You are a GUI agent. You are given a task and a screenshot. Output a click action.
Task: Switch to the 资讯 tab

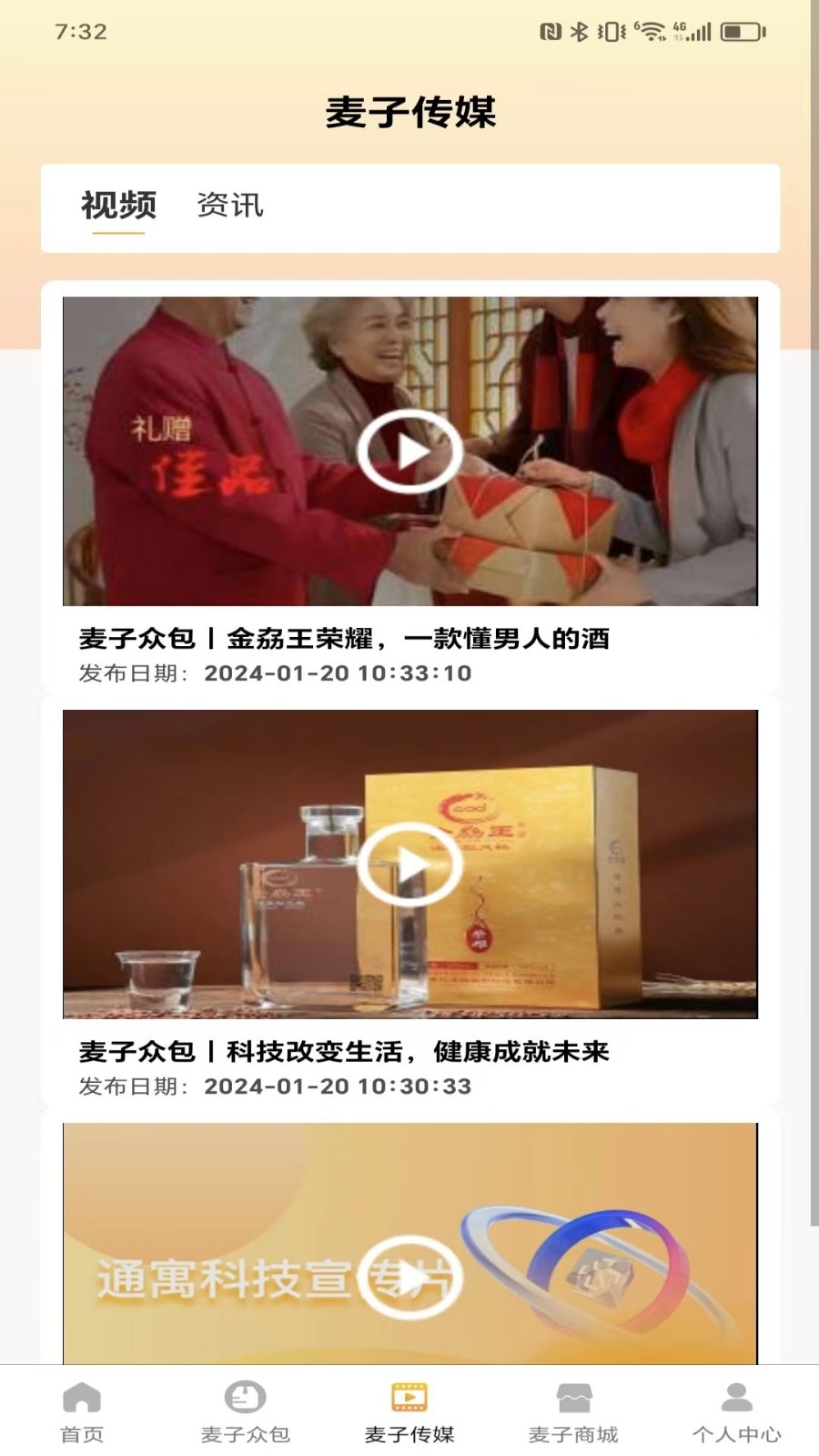(x=230, y=206)
